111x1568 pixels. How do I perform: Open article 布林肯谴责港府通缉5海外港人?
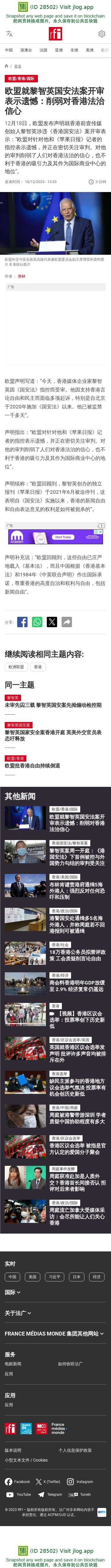(x=77, y=891)
